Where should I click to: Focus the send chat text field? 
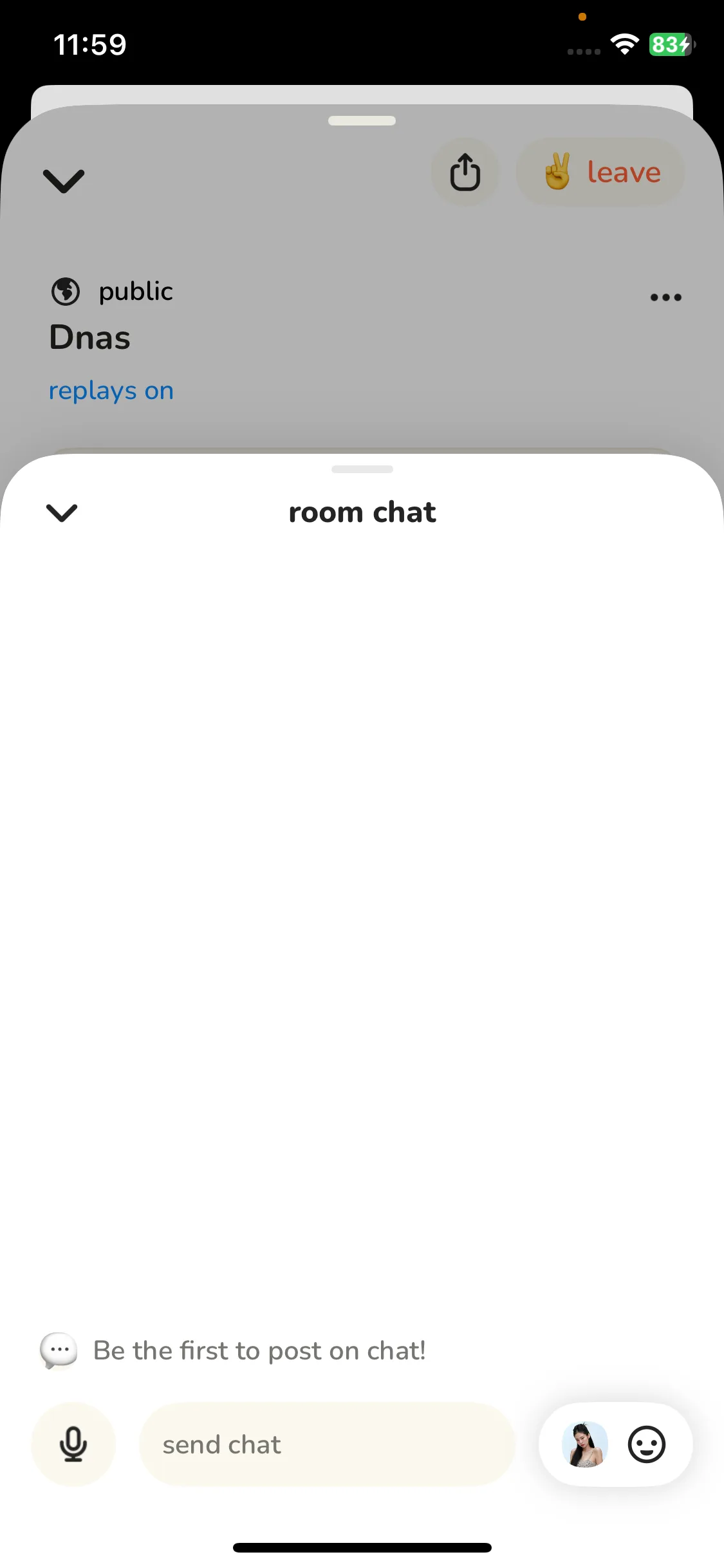point(327,1444)
